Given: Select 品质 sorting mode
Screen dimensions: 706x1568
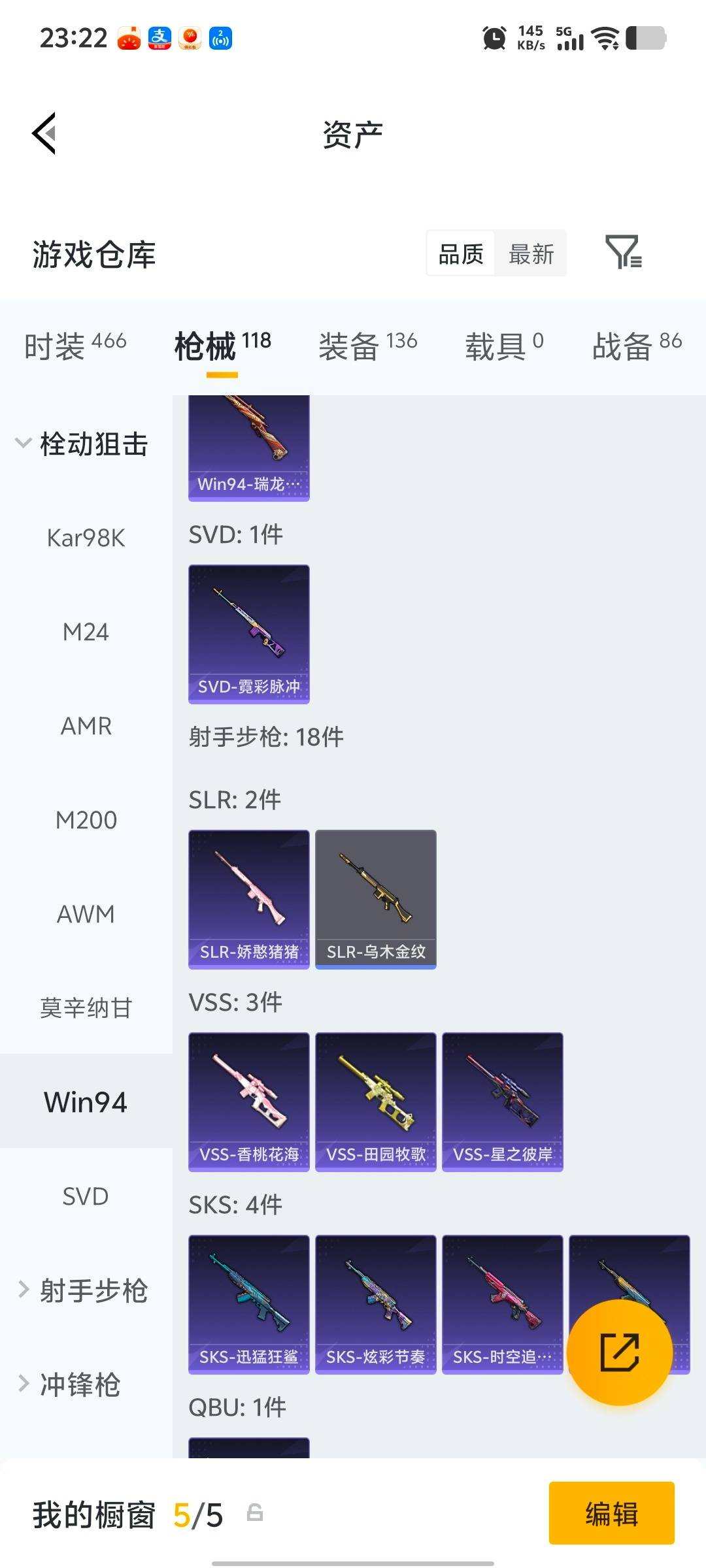Looking at the screenshot, I should click(460, 253).
